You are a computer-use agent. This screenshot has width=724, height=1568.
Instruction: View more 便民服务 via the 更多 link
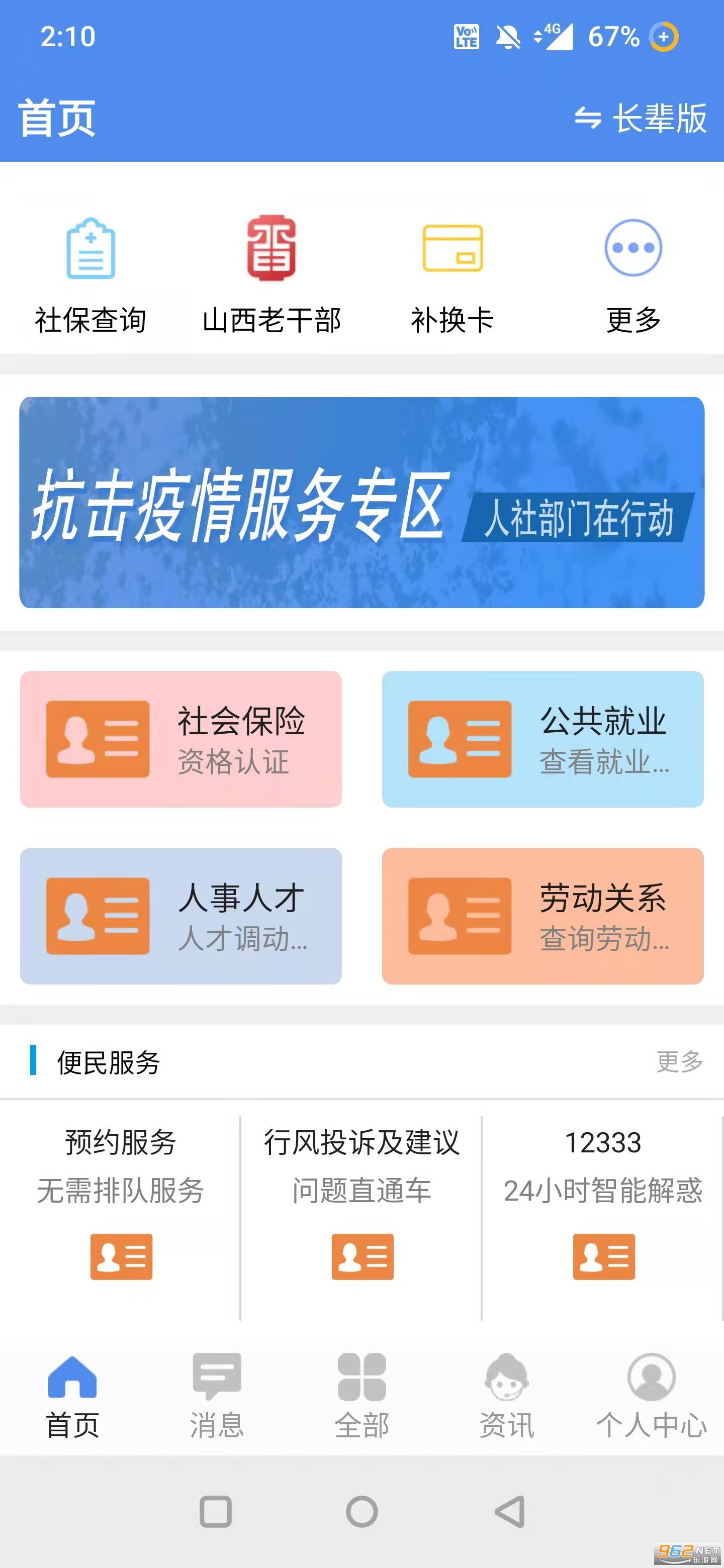[x=679, y=1061]
